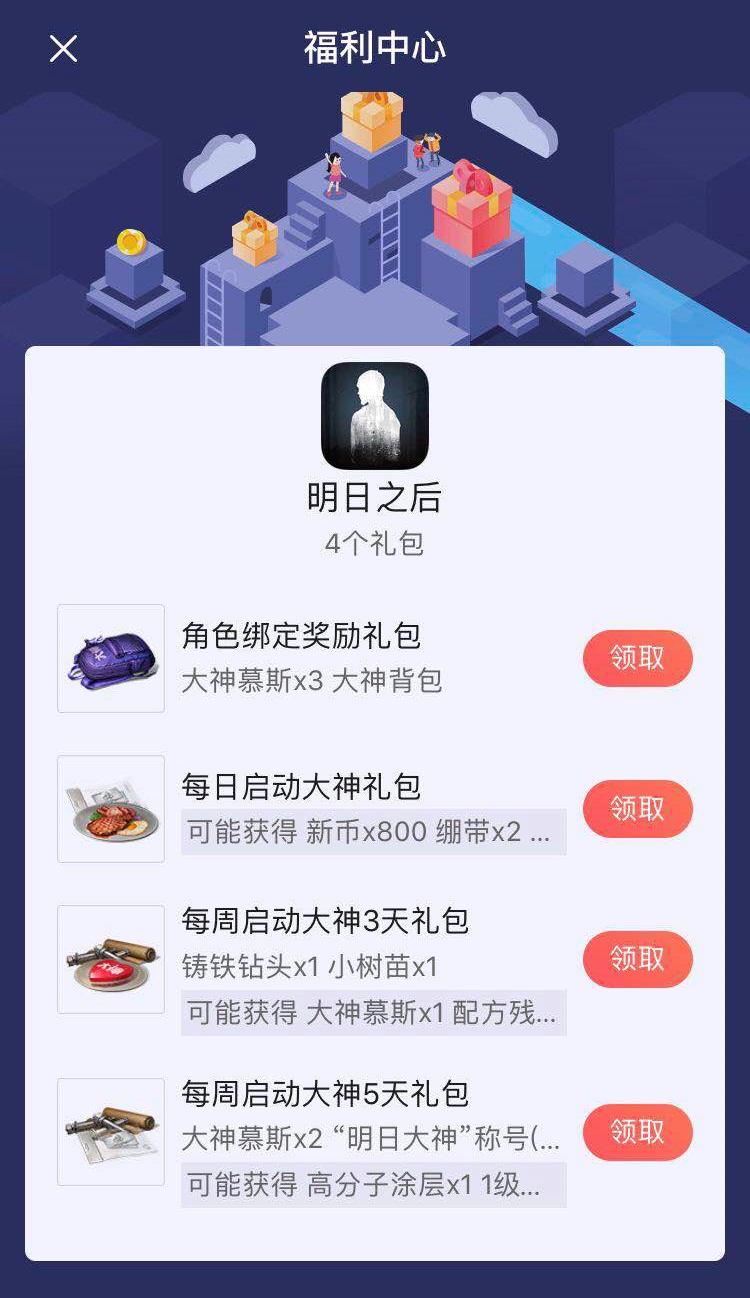Tap the 福利中心 page title
The image size is (750, 1298).
pos(375,46)
